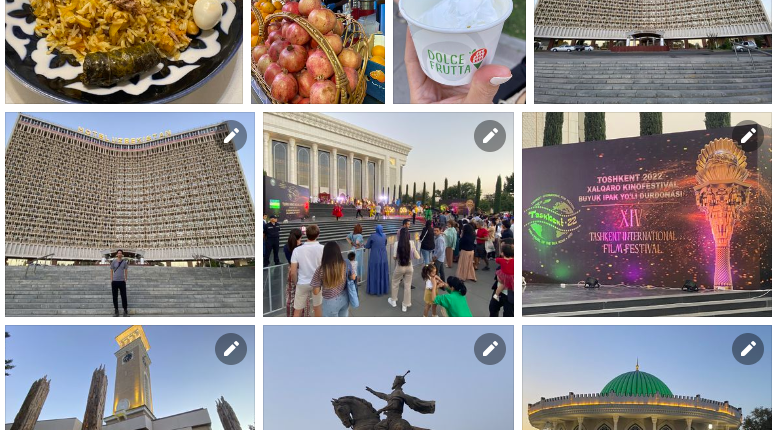Edit the green dome building photo
The width and height of the screenshot is (778, 430).
tap(747, 349)
